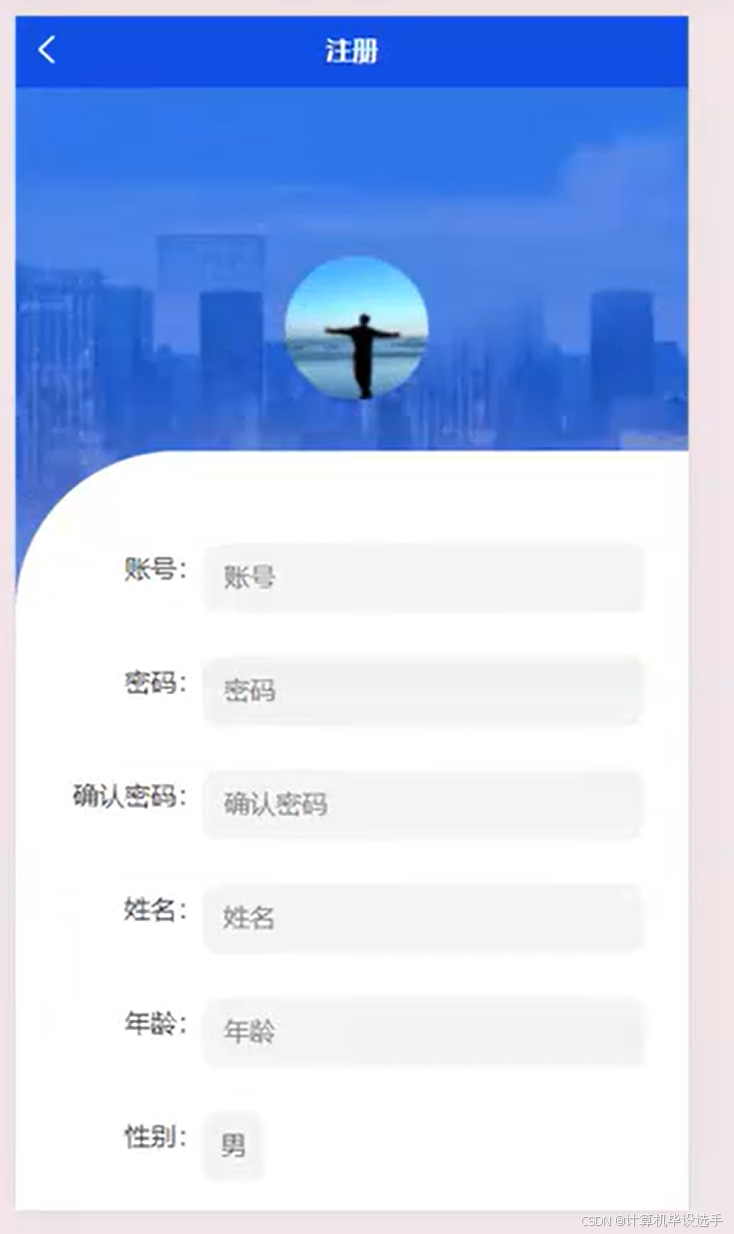The height and width of the screenshot is (1234, 734).
Task: Click the CSDN watermark link
Action: (650, 1219)
